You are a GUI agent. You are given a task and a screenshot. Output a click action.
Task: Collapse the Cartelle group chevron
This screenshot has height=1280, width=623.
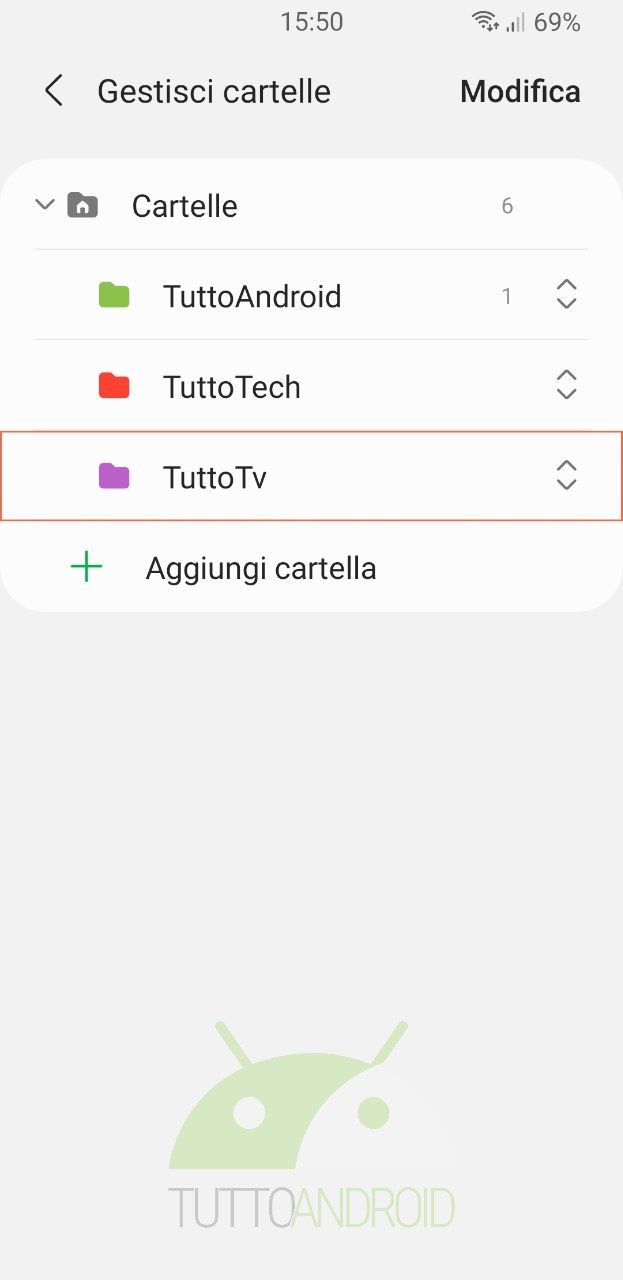coord(44,205)
